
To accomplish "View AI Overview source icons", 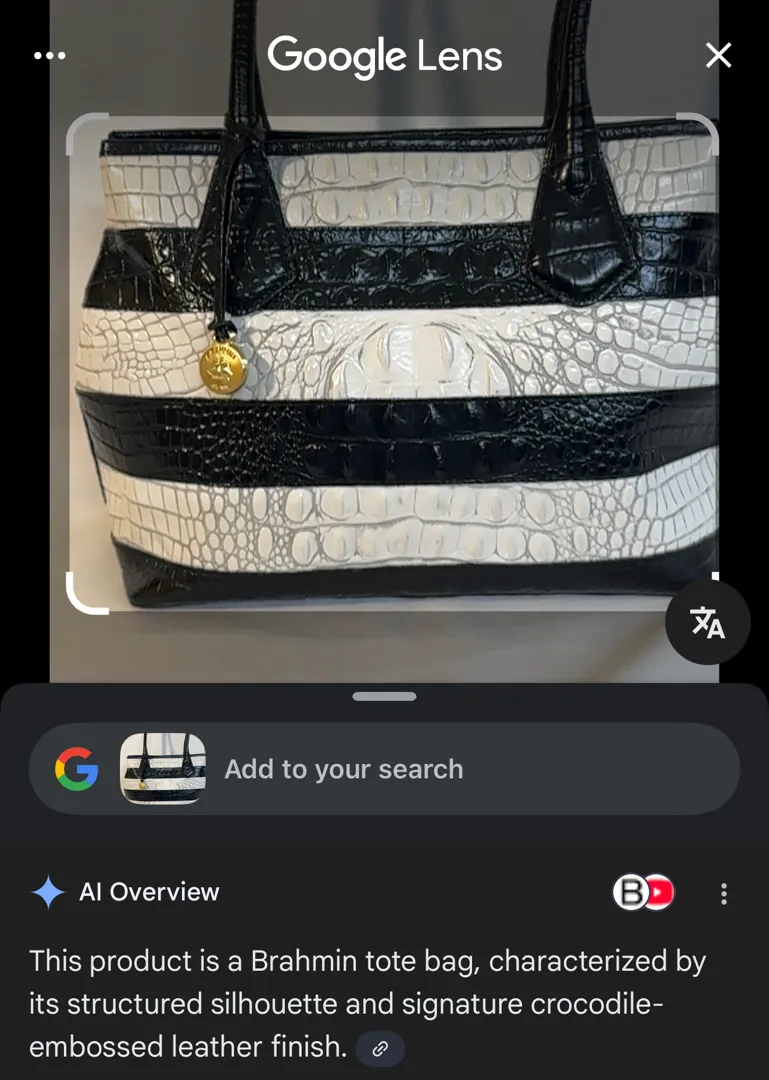I will [643, 892].
